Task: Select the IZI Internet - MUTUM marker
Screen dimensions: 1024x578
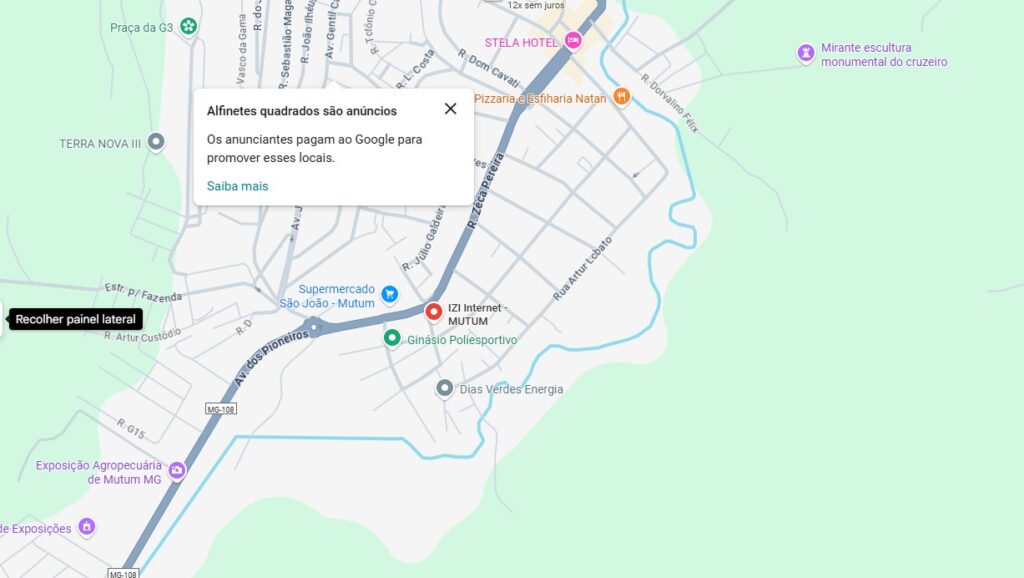Action: (434, 311)
